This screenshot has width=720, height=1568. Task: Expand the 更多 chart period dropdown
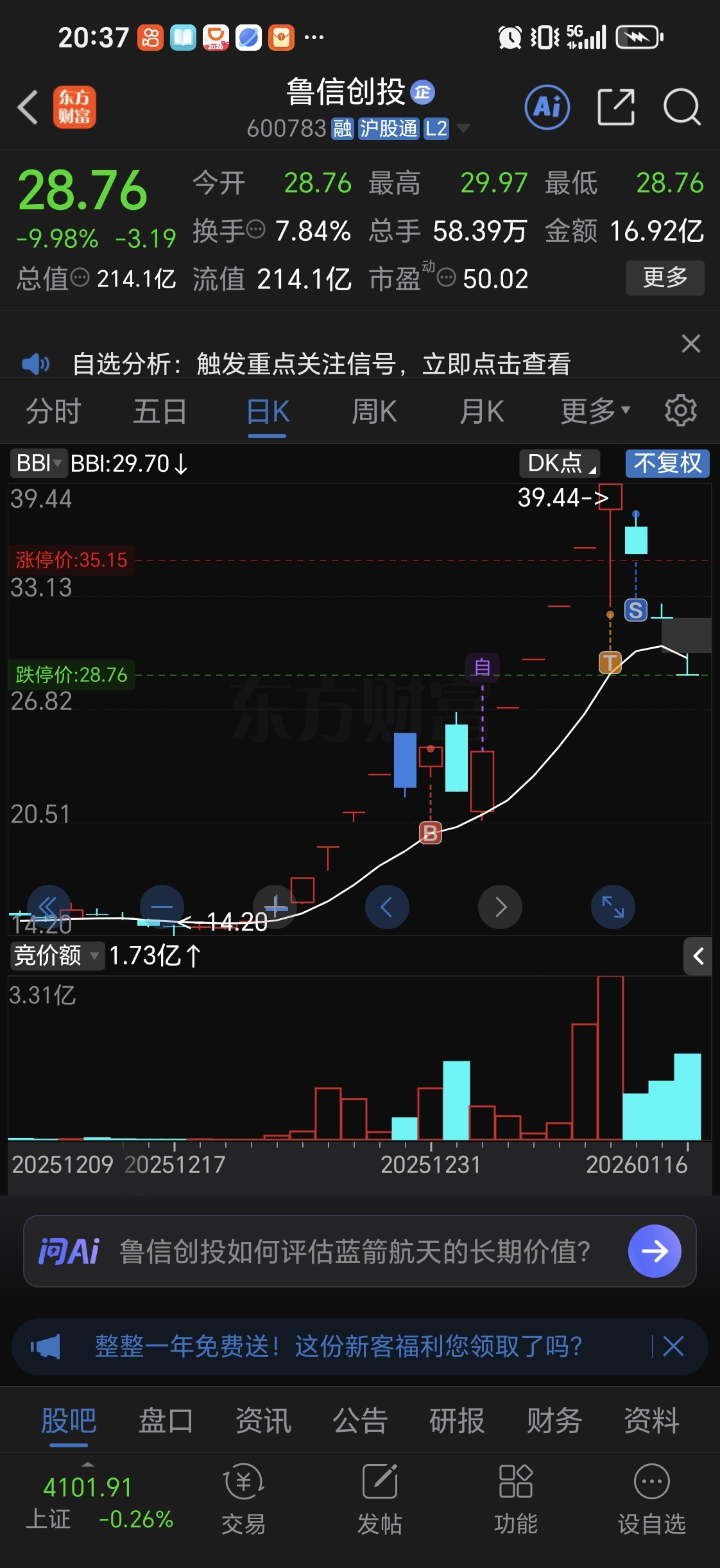click(595, 411)
